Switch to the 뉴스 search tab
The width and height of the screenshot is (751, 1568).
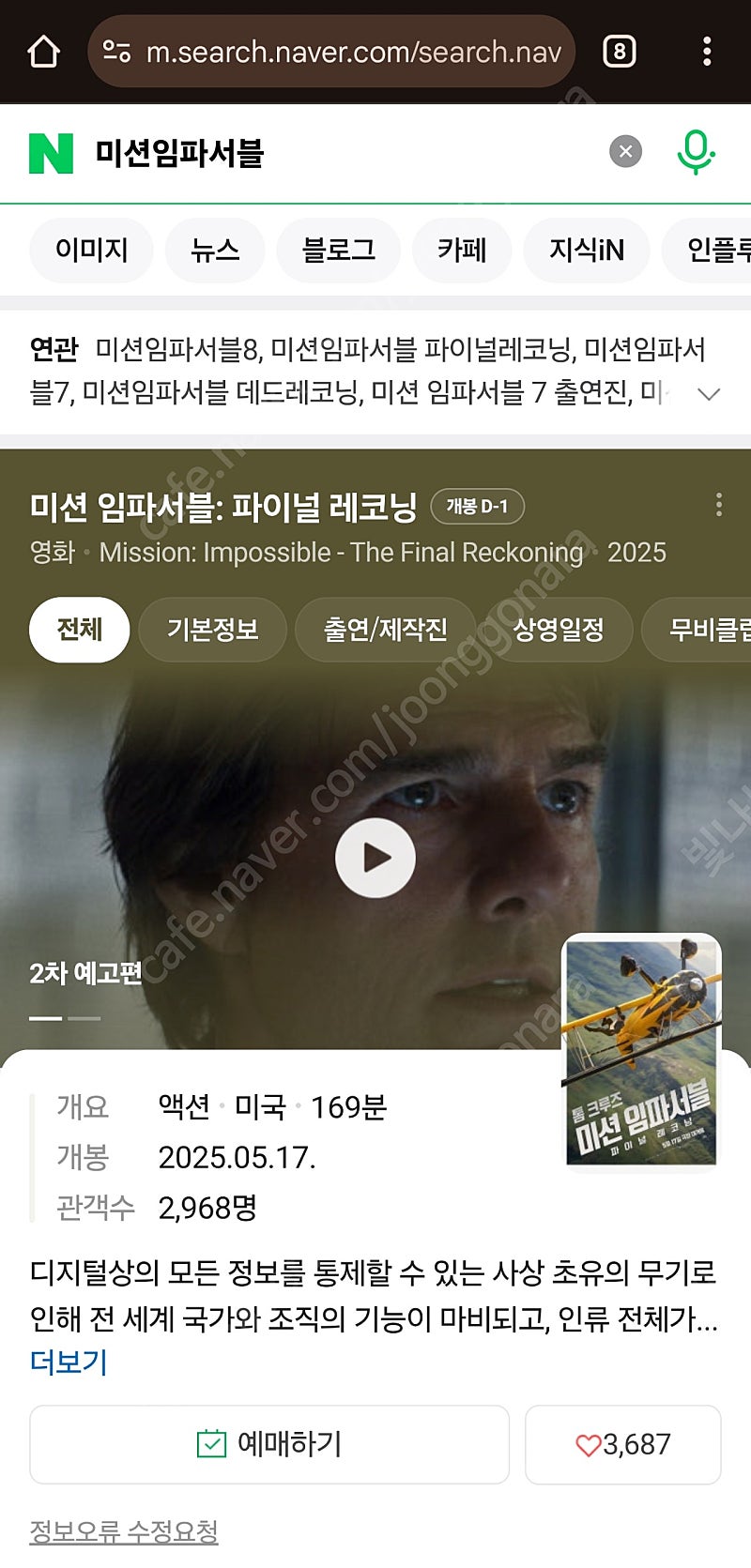[215, 250]
